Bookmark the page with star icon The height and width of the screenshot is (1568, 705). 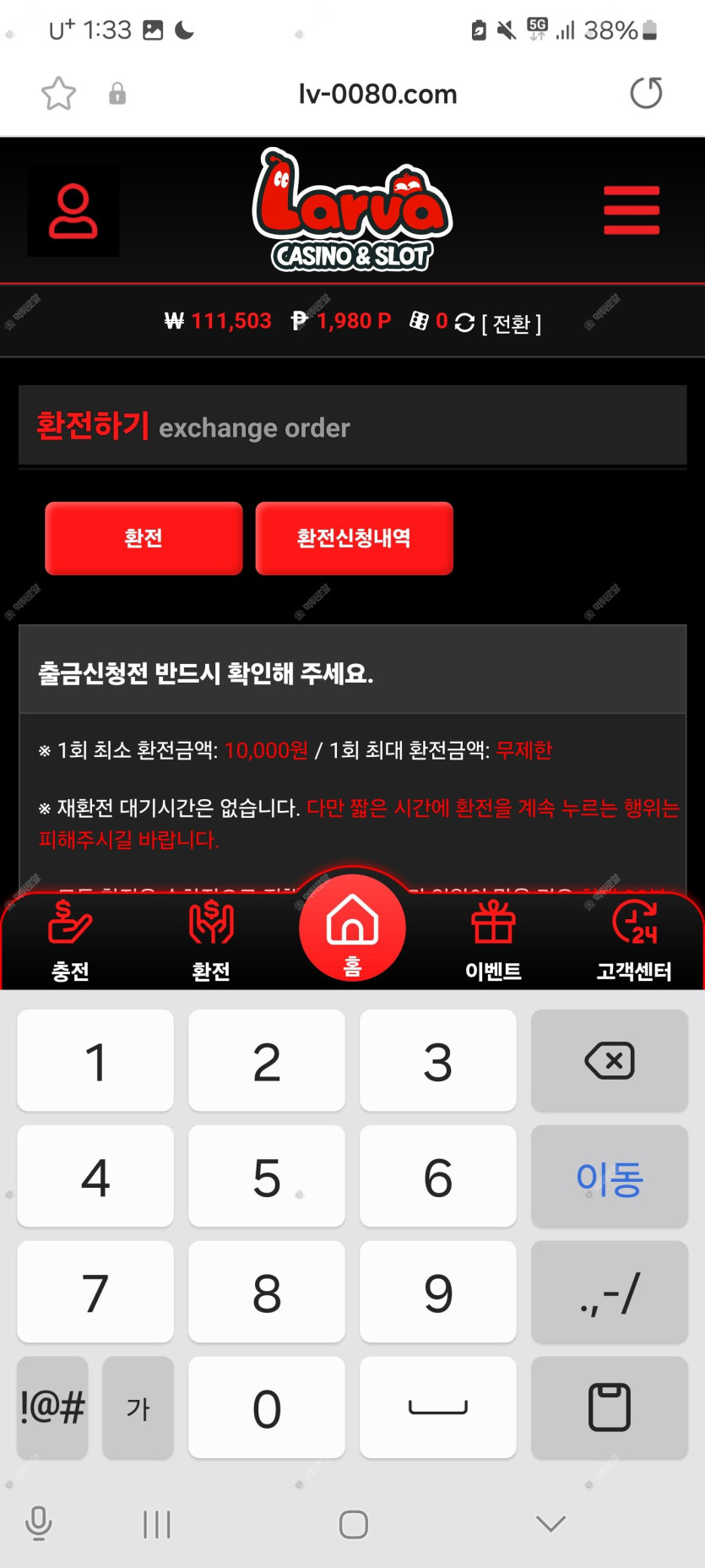(58, 93)
